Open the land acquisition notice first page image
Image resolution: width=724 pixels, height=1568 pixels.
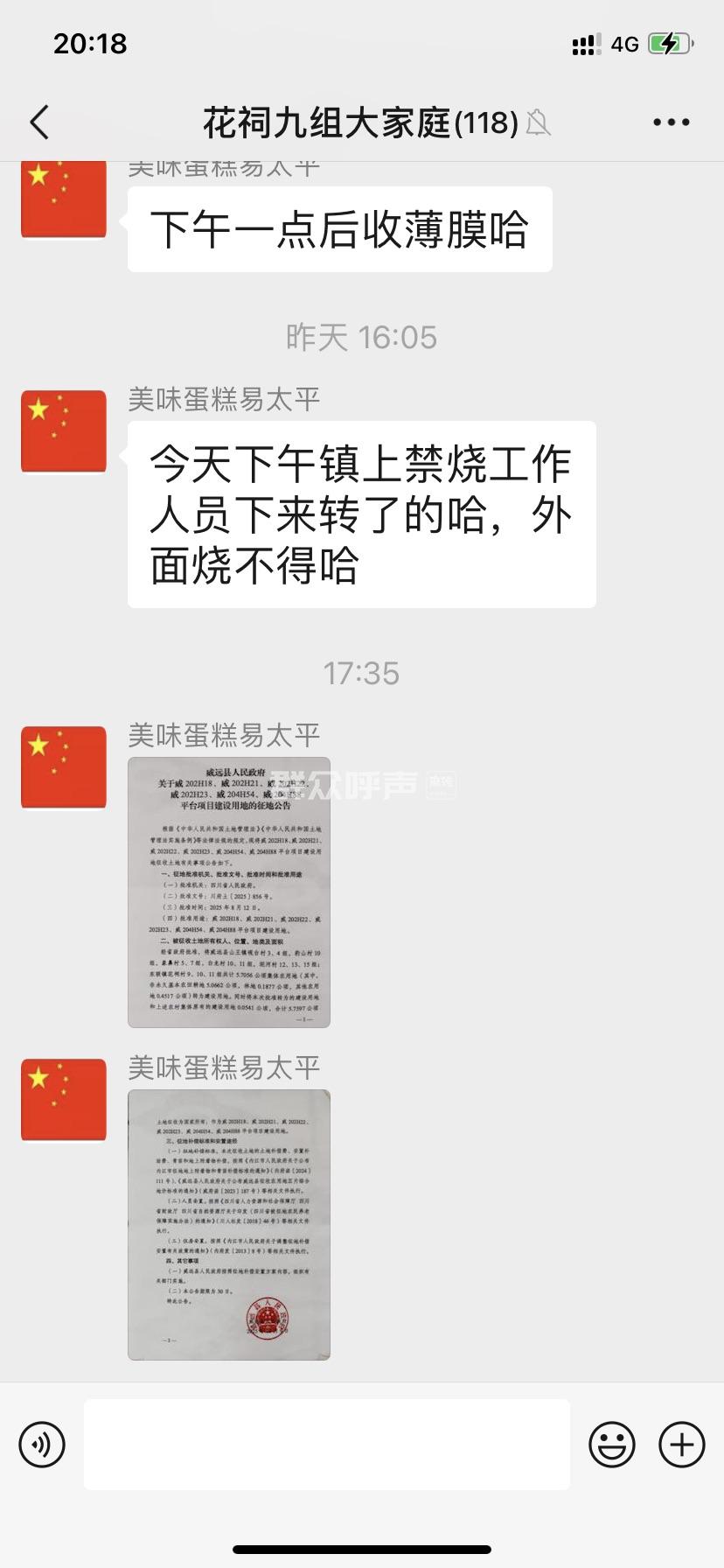click(229, 892)
